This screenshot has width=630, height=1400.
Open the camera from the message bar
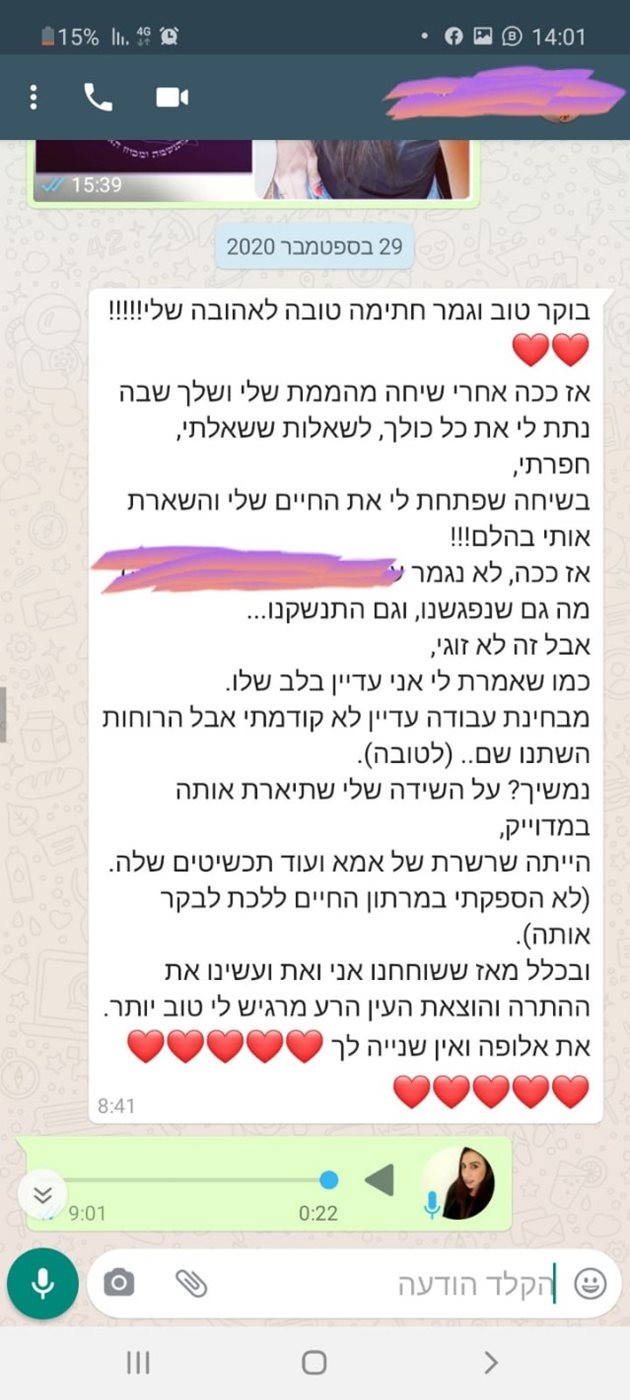[x=119, y=1283]
